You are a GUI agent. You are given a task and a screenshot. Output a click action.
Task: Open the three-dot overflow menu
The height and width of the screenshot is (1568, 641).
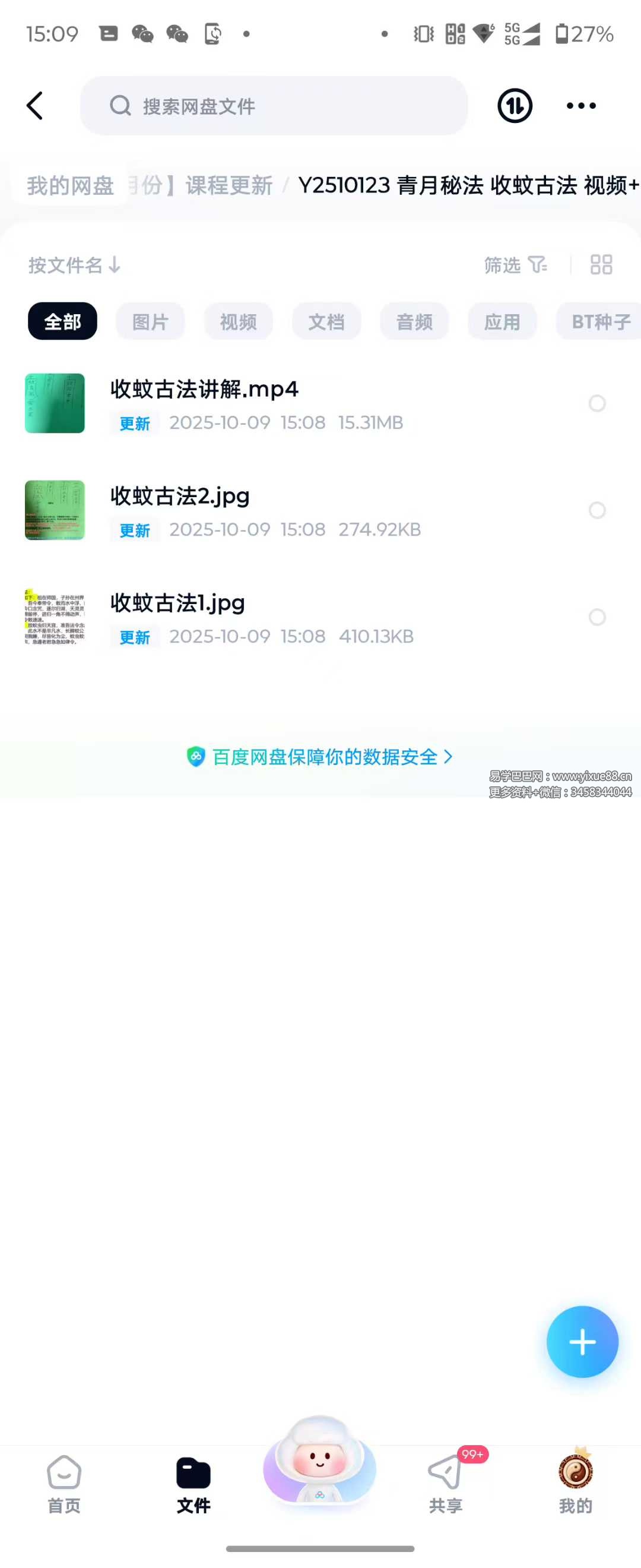pos(581,106)
